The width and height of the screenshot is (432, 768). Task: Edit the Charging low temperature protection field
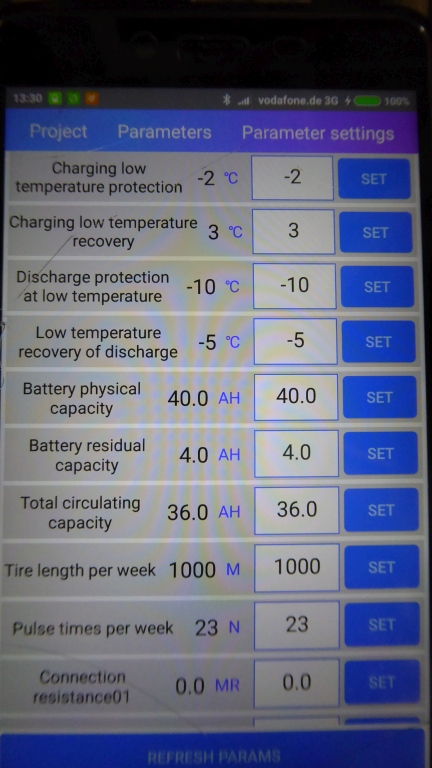point(293,178)
